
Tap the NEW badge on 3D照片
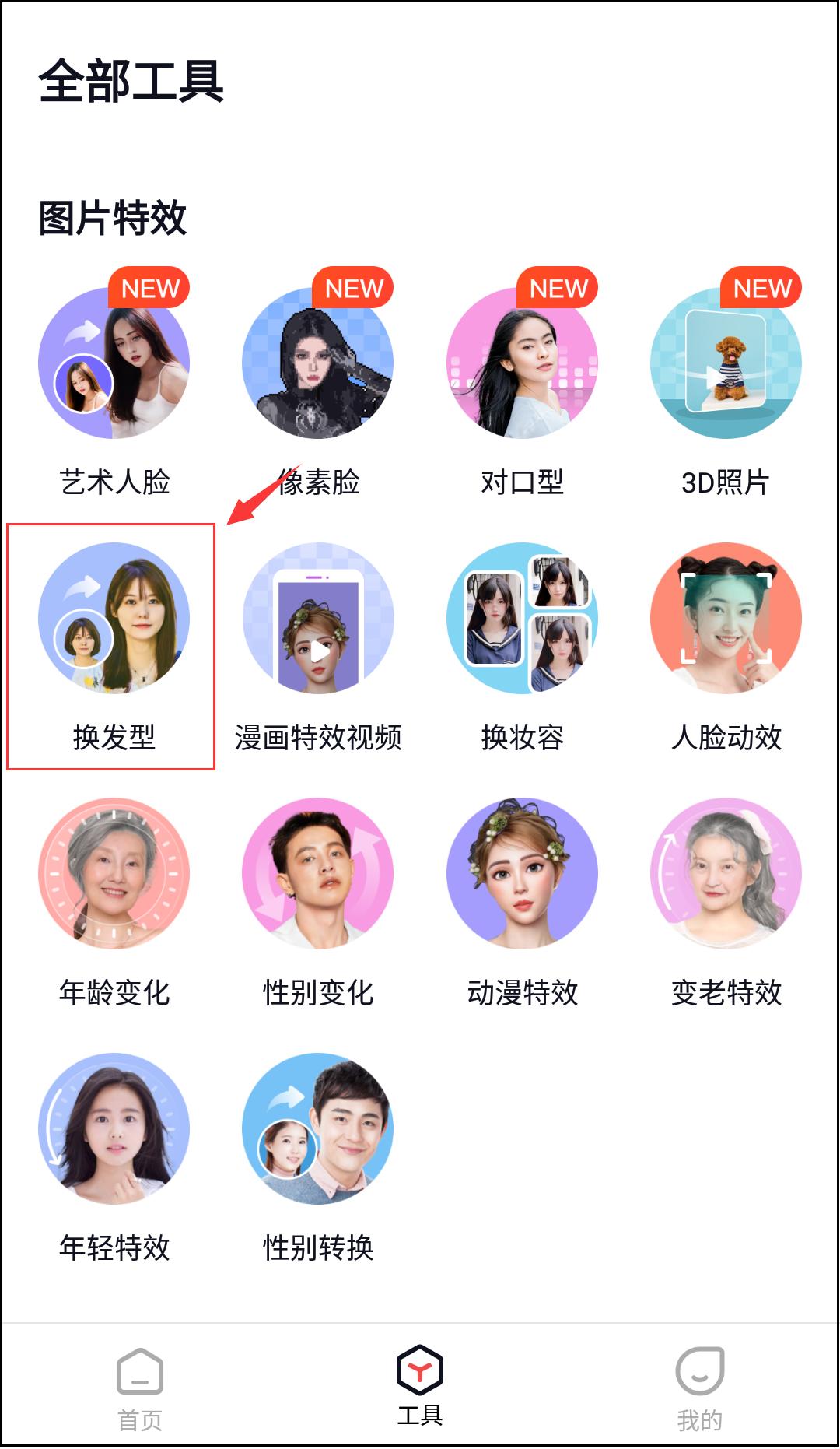(x=761, y=289)
